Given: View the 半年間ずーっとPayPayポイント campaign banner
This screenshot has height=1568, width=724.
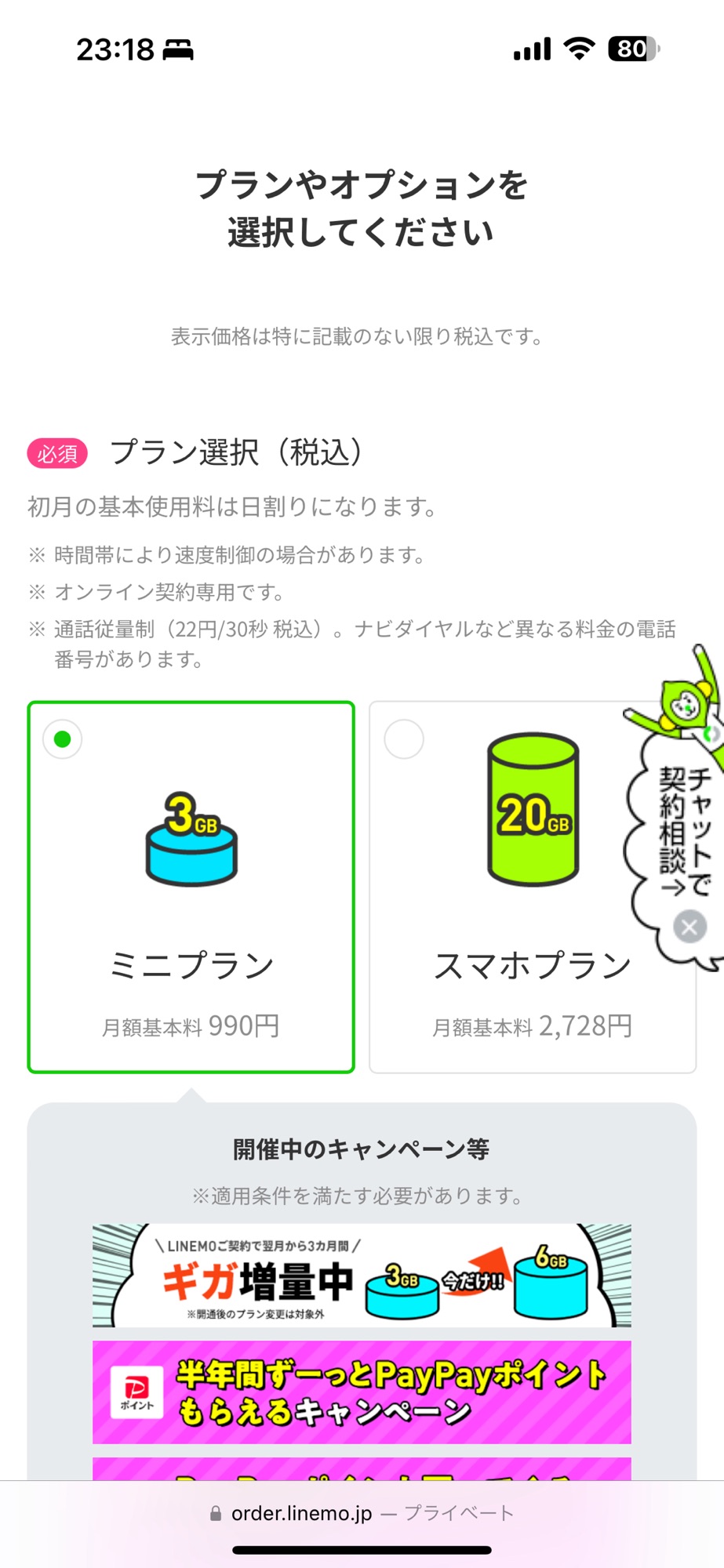Looking at the screenshot, I should pos(362,1392).
